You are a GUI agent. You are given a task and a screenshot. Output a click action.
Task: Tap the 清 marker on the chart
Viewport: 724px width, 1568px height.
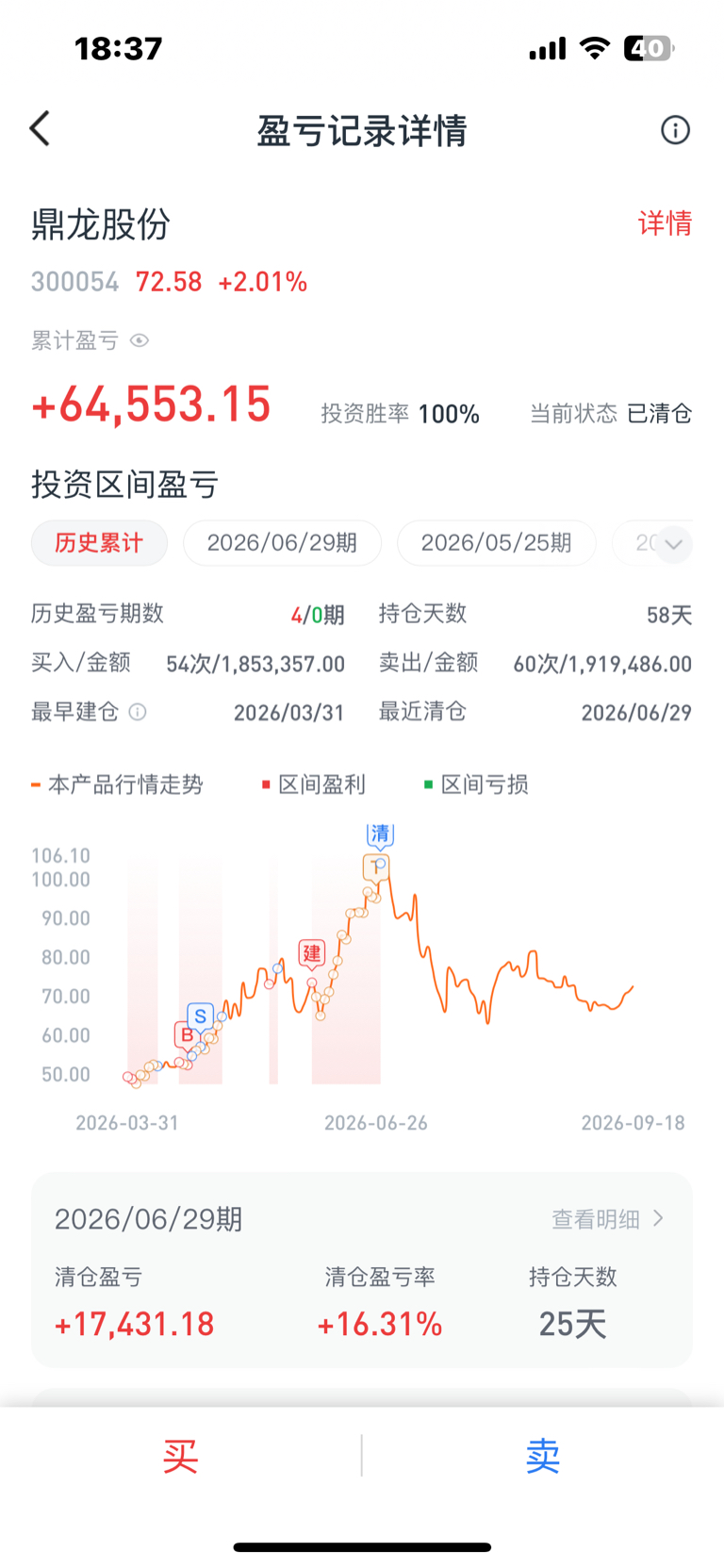380,834
